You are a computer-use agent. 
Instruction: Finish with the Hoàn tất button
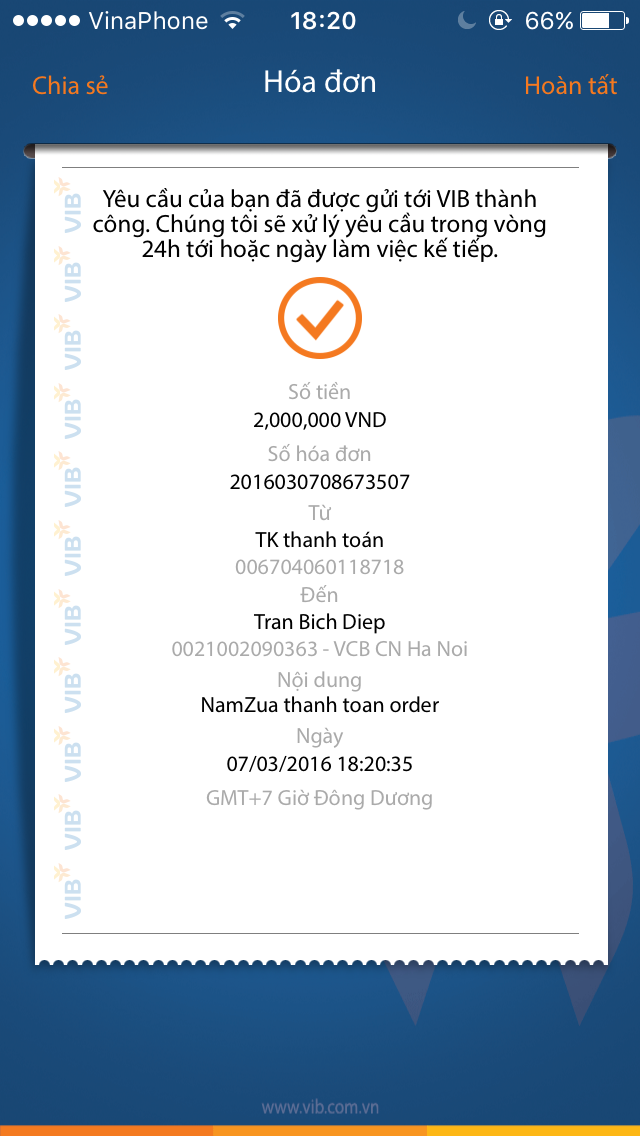pyautogui.click(x=570, y=85)
